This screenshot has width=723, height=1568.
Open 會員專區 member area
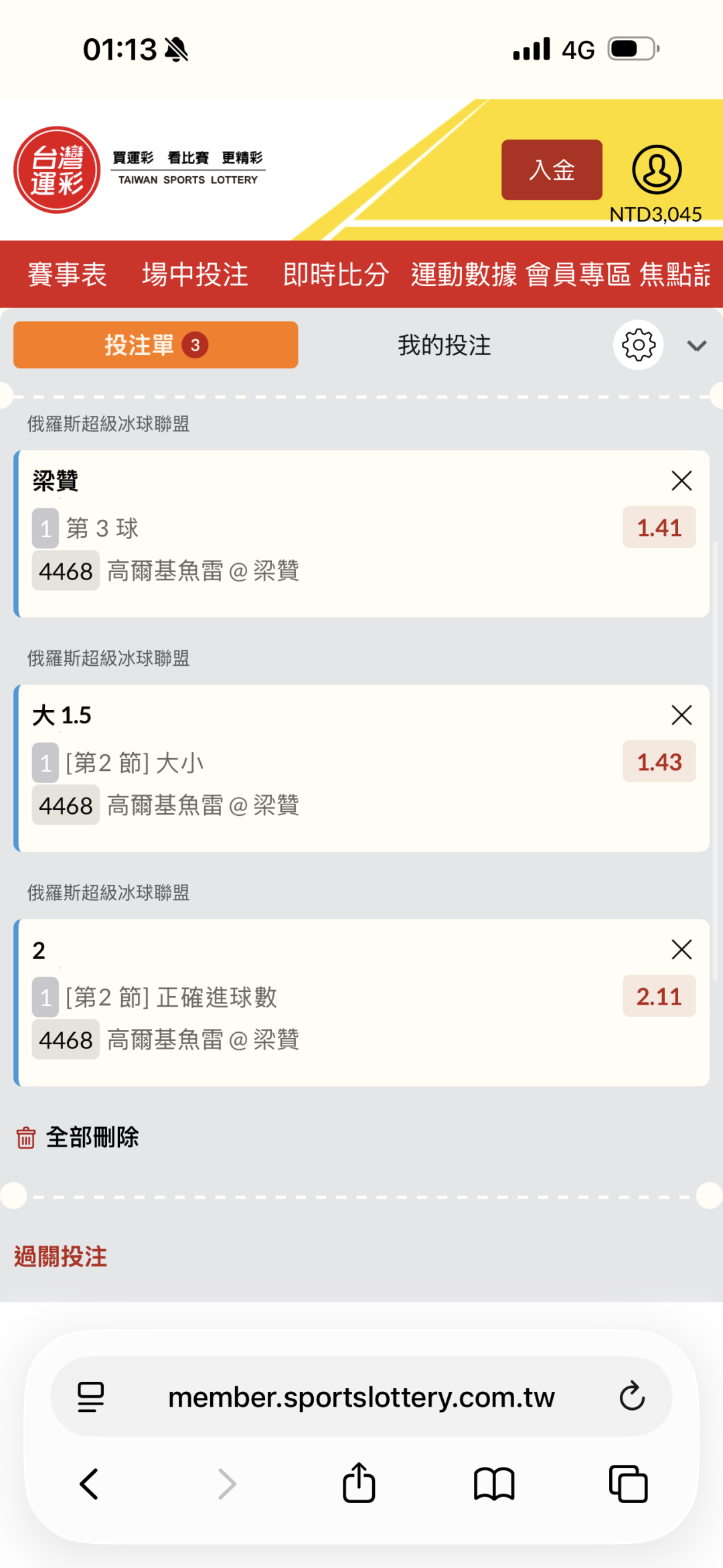pyautogui.click(x=578, y=275)
